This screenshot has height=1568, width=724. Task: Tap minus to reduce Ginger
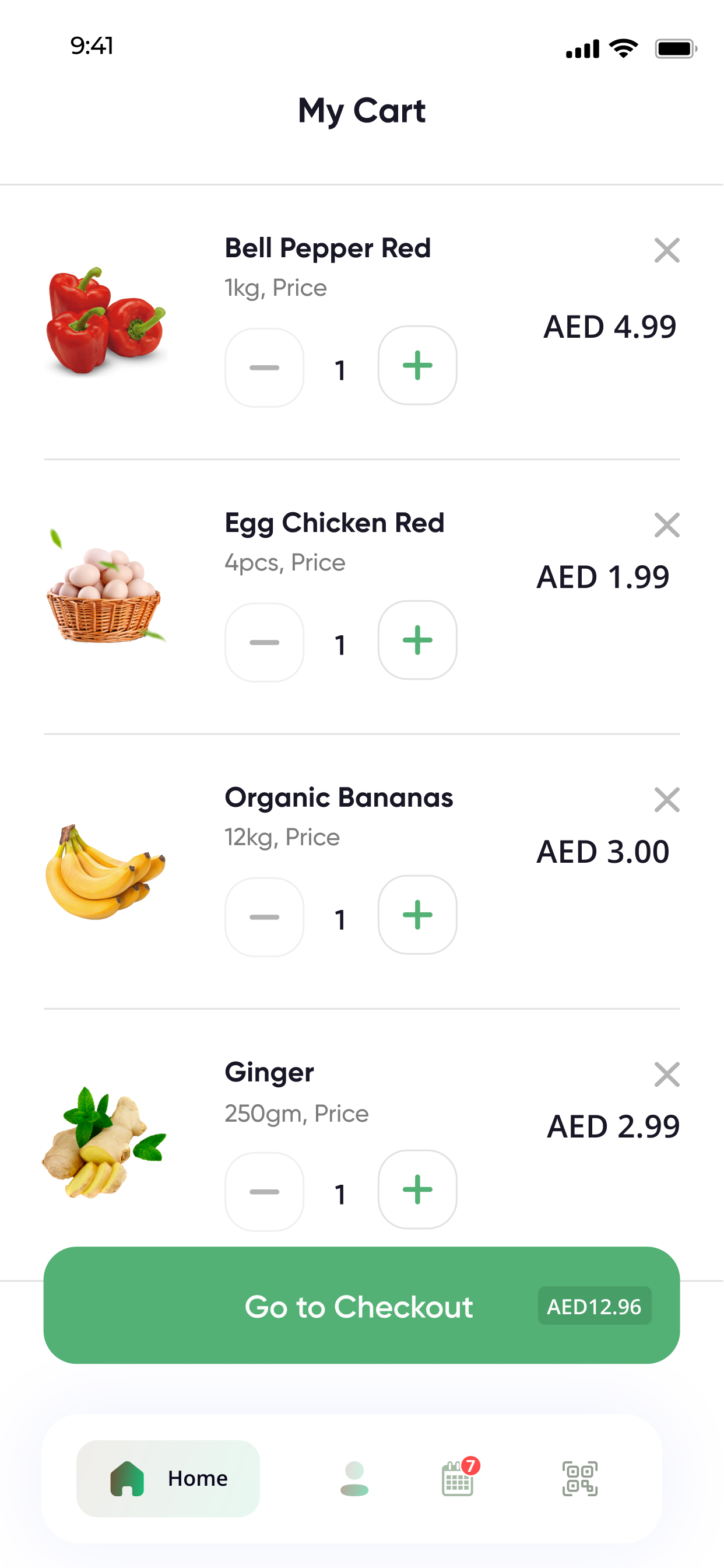[265, 1192]
